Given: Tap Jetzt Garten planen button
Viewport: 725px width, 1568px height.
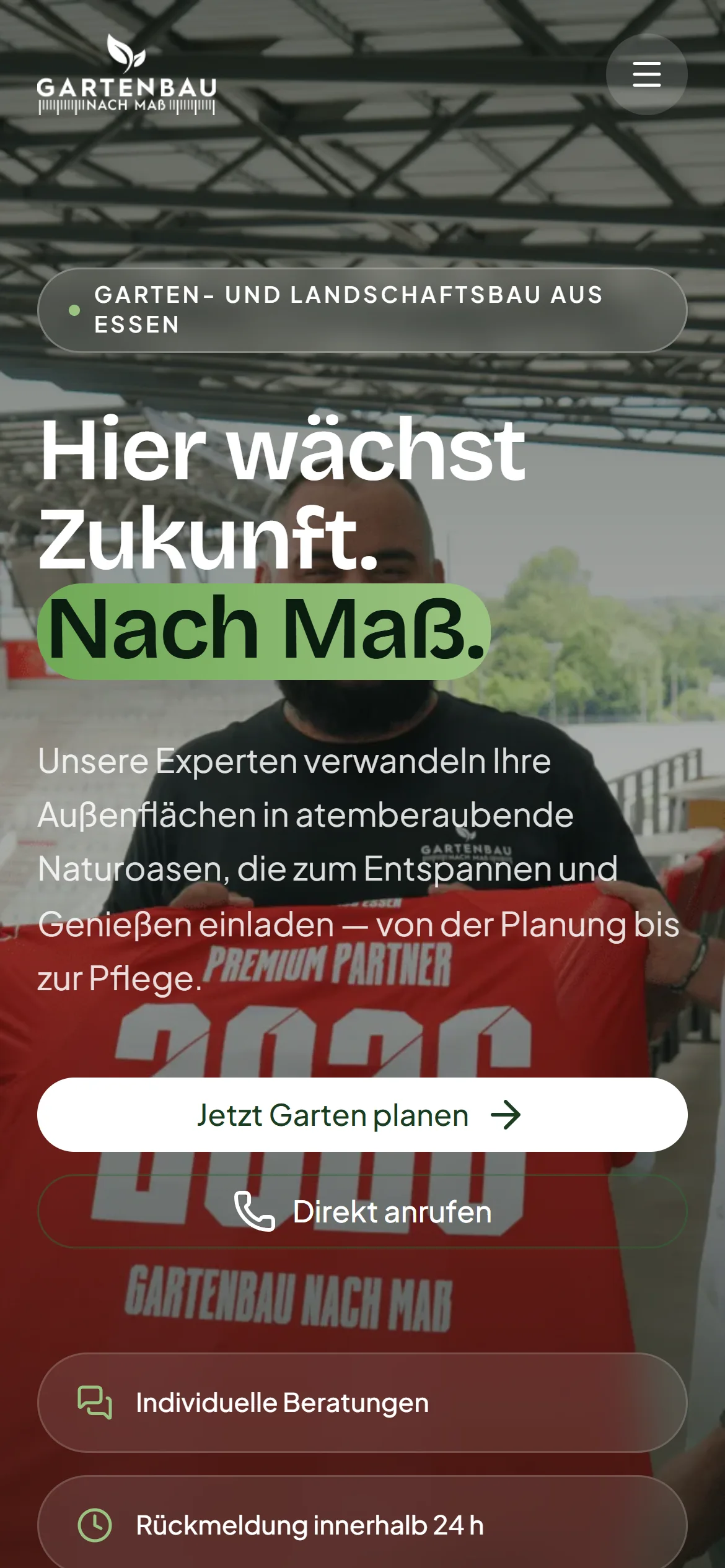Looking at the screenshot, I should tap(362, 1115).
